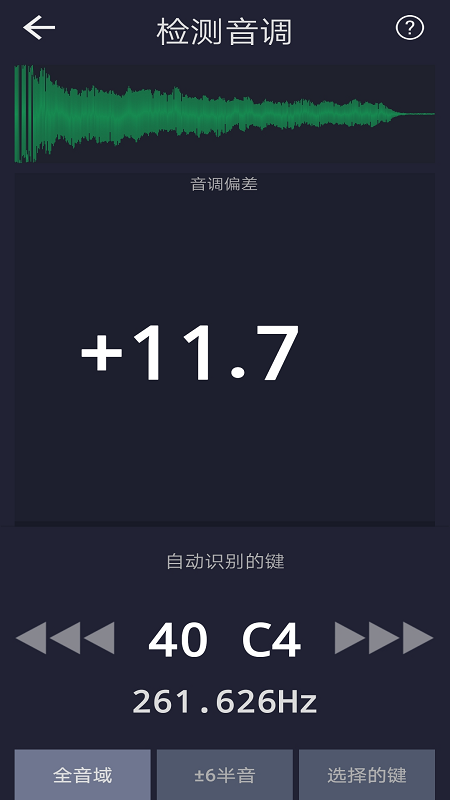Viewport: 450px width, 800px height.
Task: Switch to the 选择的键 mode
Action: 367,774
